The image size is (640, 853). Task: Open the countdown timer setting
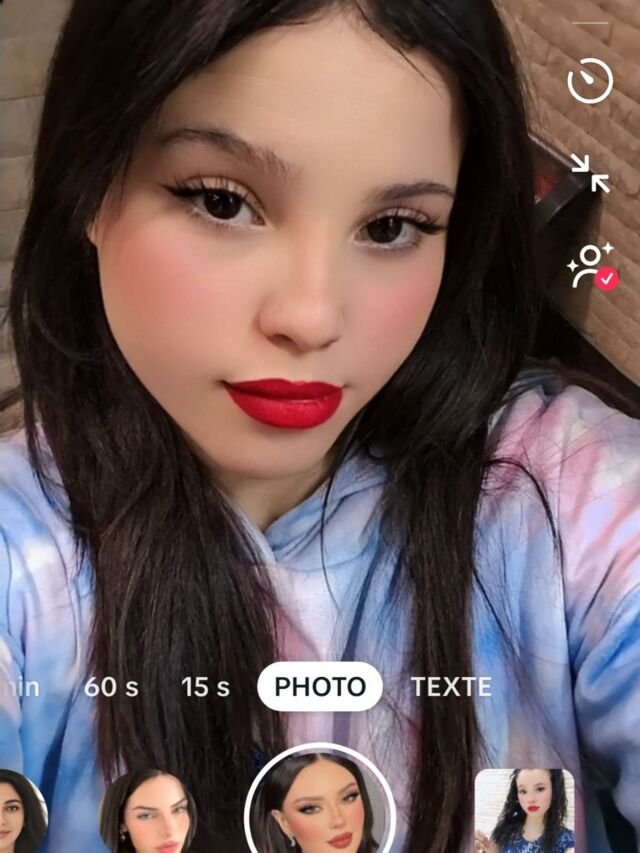(x=590, y=81)
